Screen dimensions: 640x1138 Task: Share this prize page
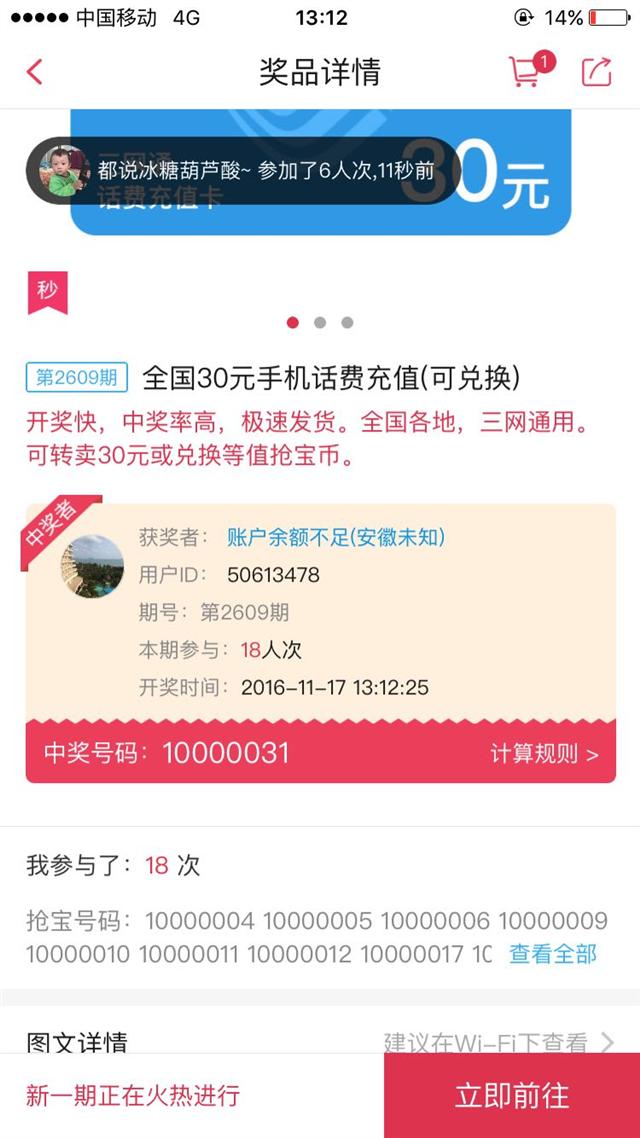click(x=597, y=72)
